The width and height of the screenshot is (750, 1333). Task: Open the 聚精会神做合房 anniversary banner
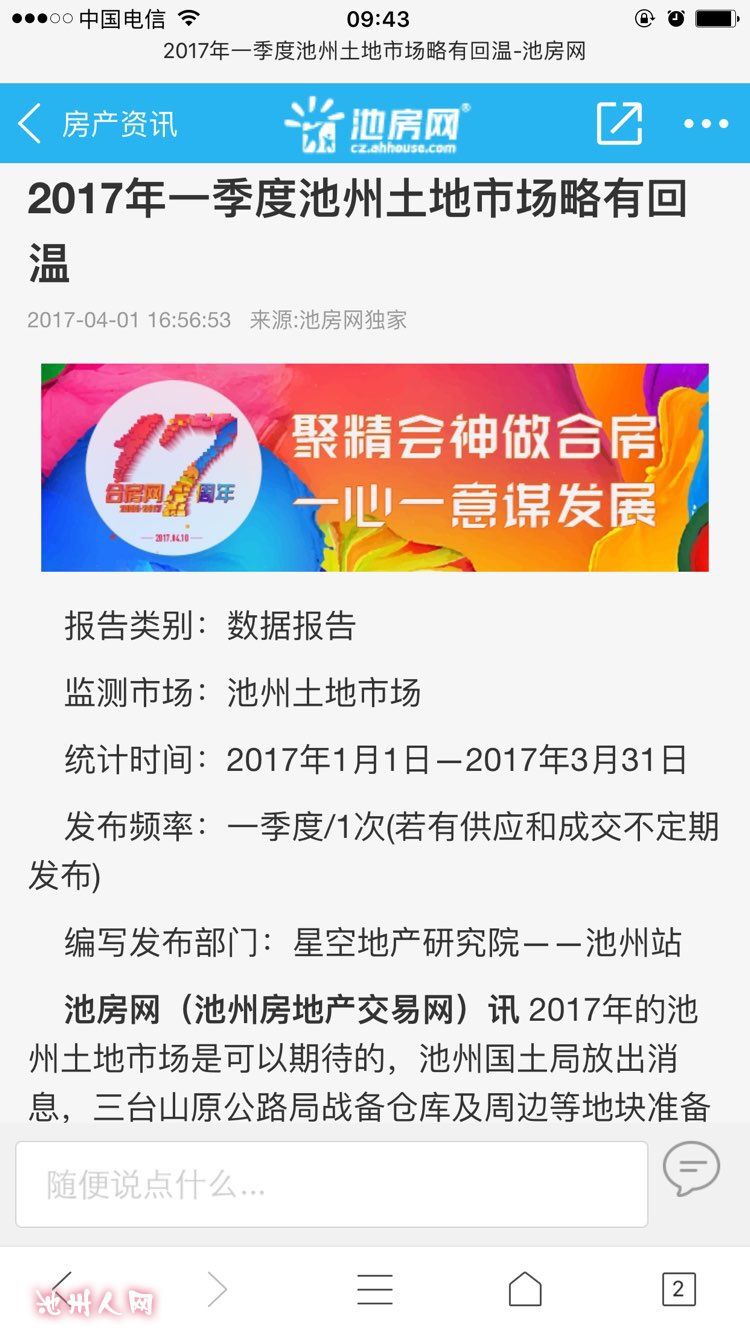tap(375, 467)
